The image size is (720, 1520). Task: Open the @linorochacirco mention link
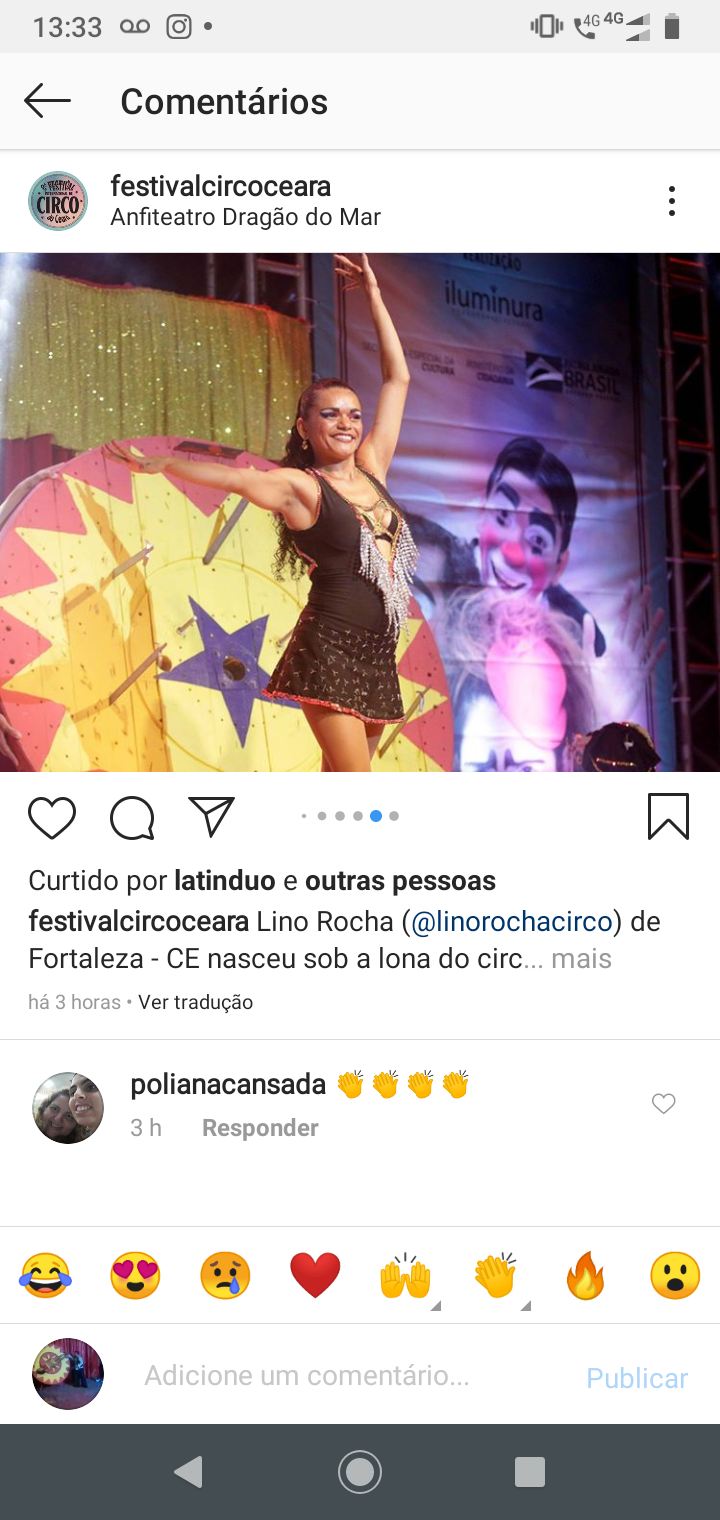(516, 921)
